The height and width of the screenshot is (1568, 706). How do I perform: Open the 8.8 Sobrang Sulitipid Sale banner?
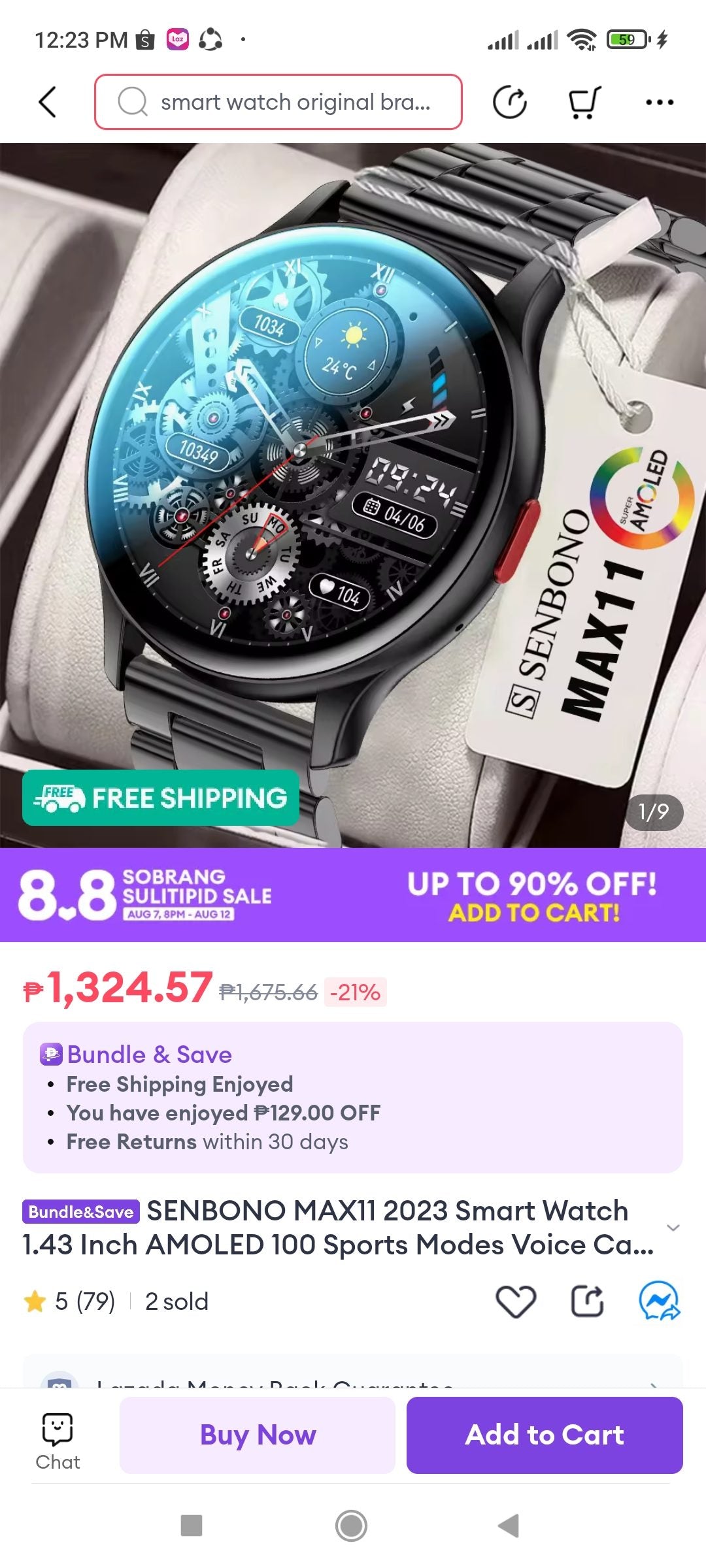(x=353, y=894)
